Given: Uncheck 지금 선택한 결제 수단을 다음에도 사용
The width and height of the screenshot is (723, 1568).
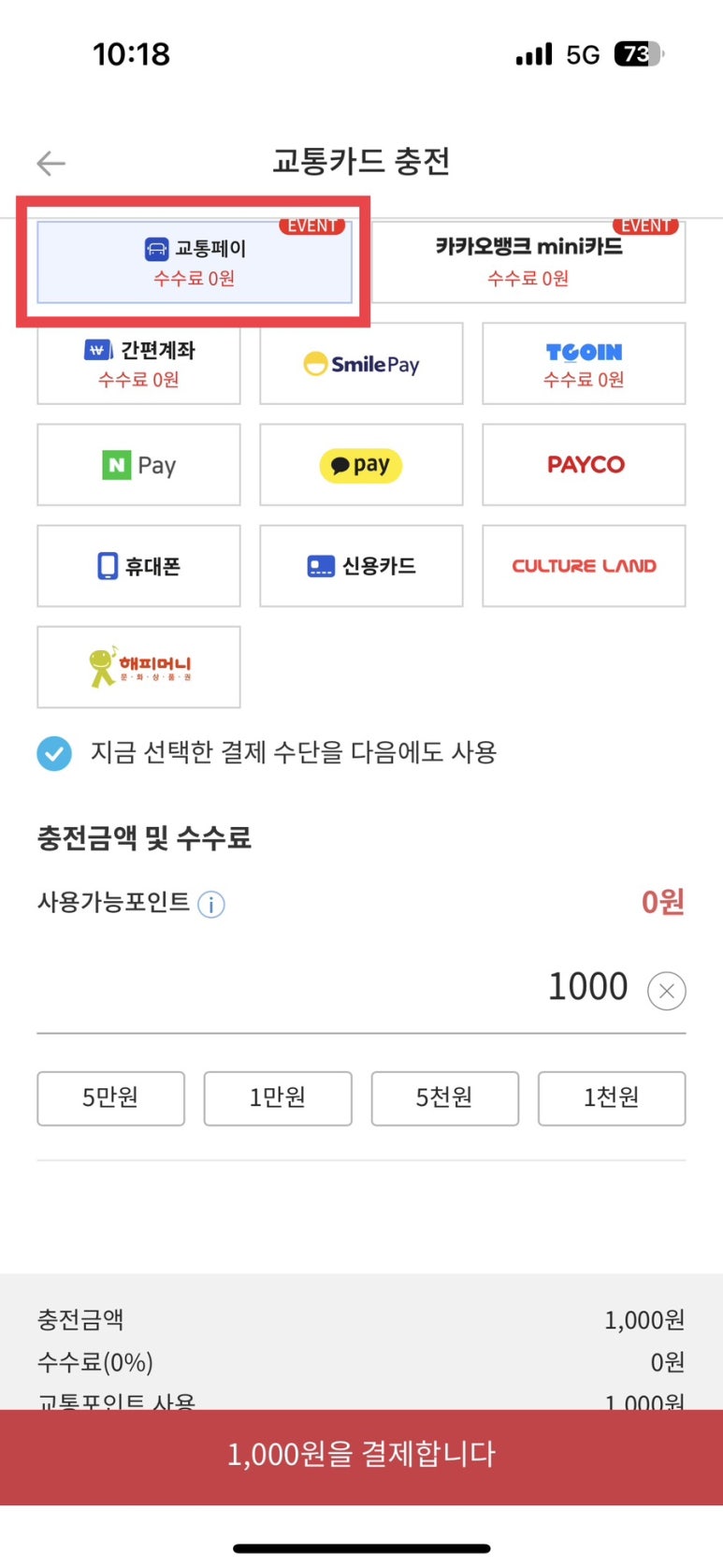Looking at the screenshot, I should (54, 753).
